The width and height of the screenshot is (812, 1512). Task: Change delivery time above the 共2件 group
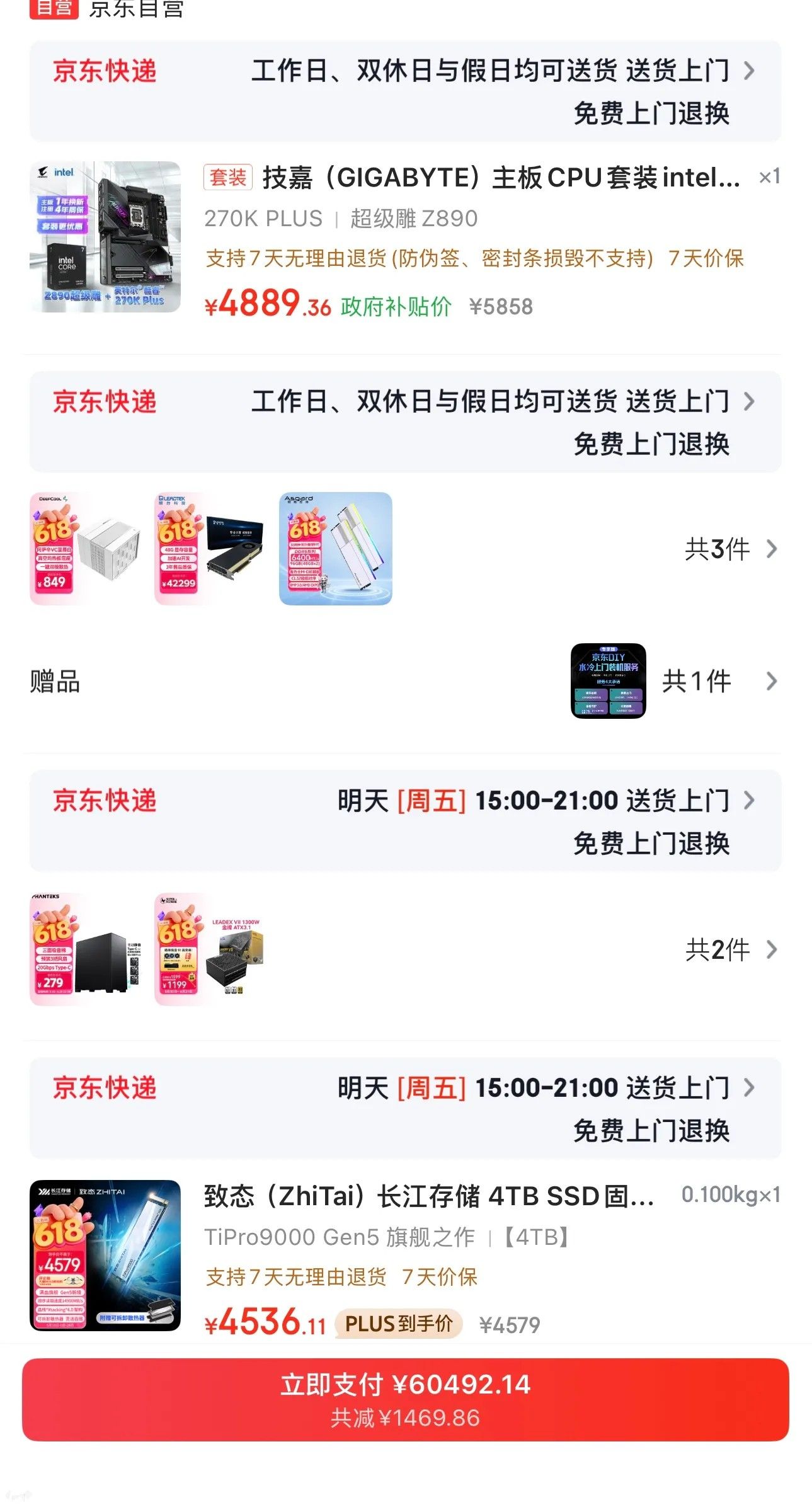(405, 821)
